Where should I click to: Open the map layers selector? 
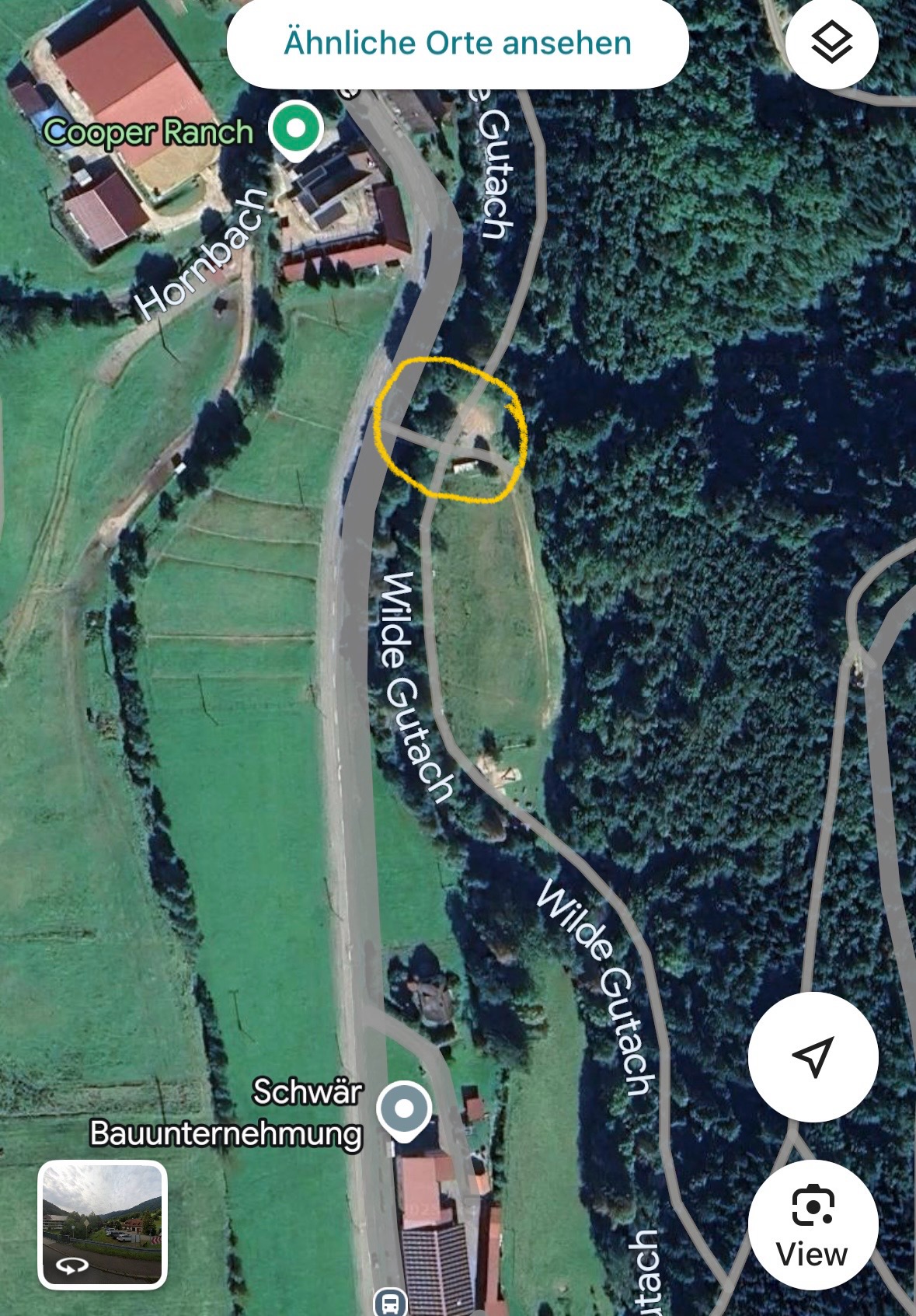[831, 42]
